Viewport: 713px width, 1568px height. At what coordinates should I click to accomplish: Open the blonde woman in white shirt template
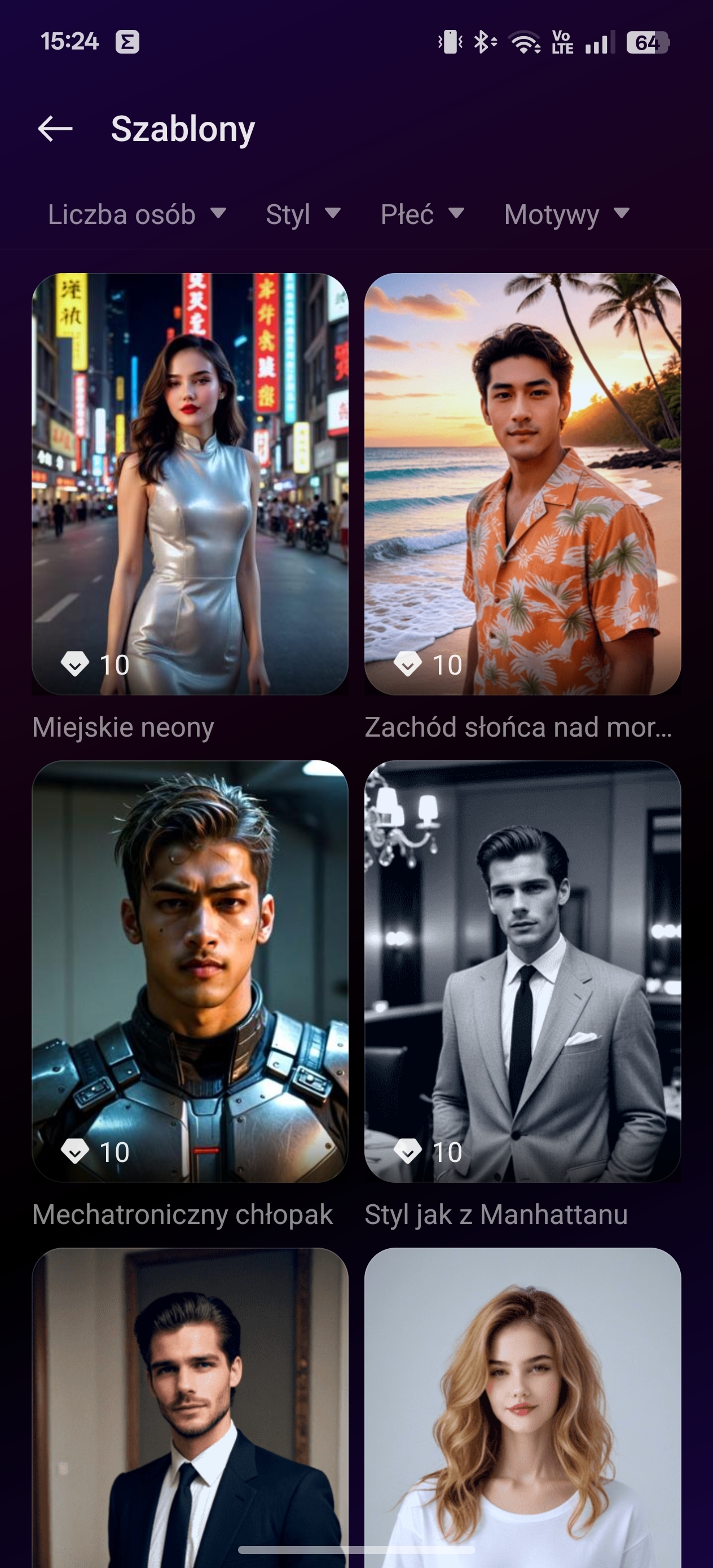(522, 1407)
